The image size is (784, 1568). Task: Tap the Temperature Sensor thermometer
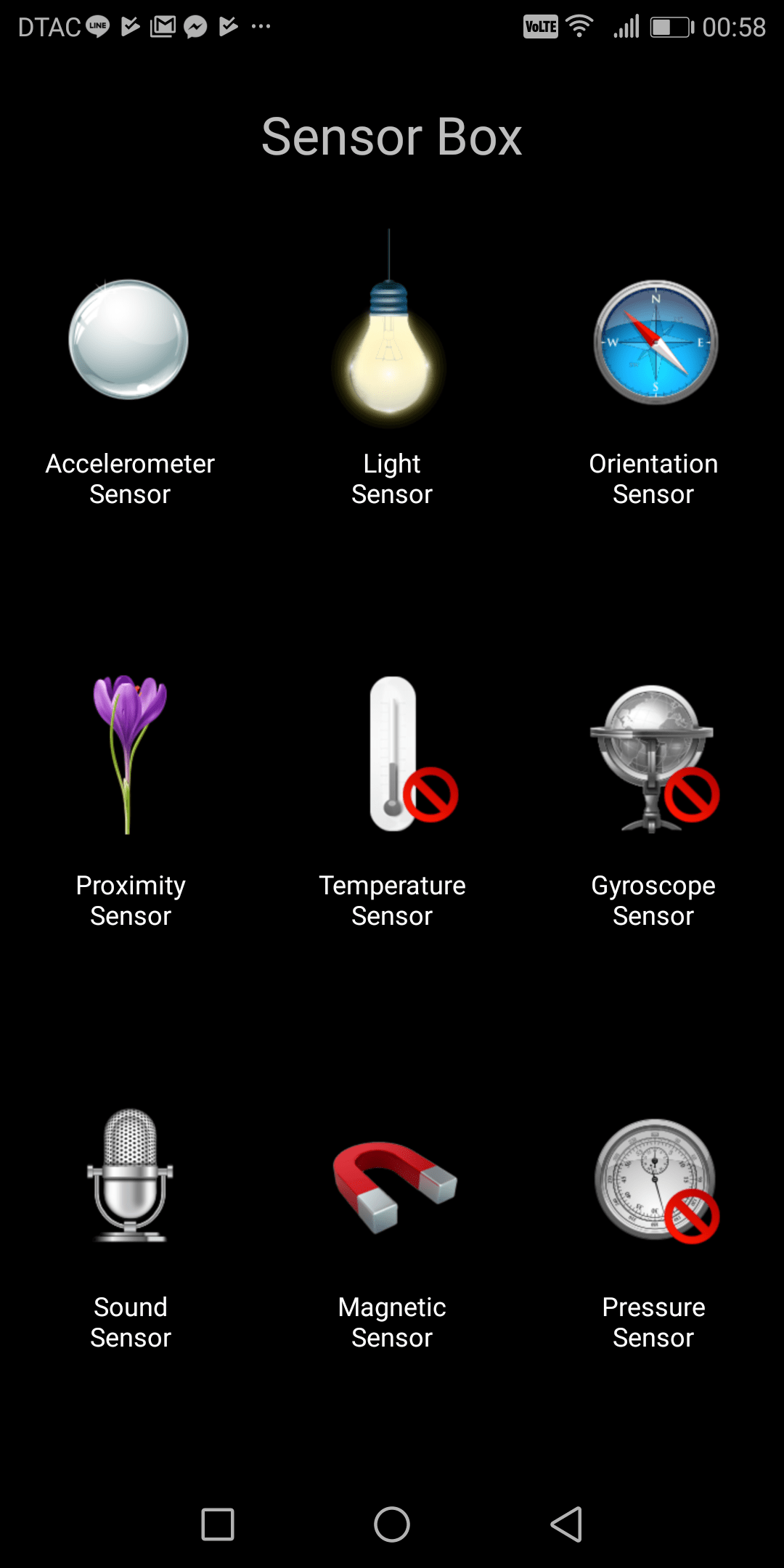[x=394, y=755]
